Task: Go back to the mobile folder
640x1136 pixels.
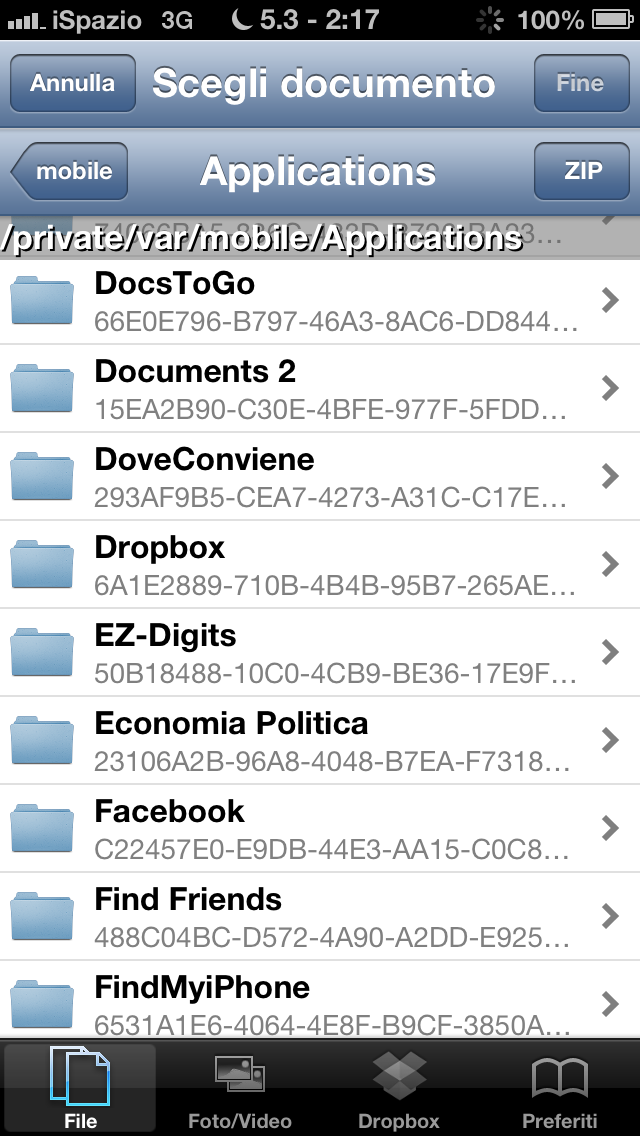Action: click(70, 172)
